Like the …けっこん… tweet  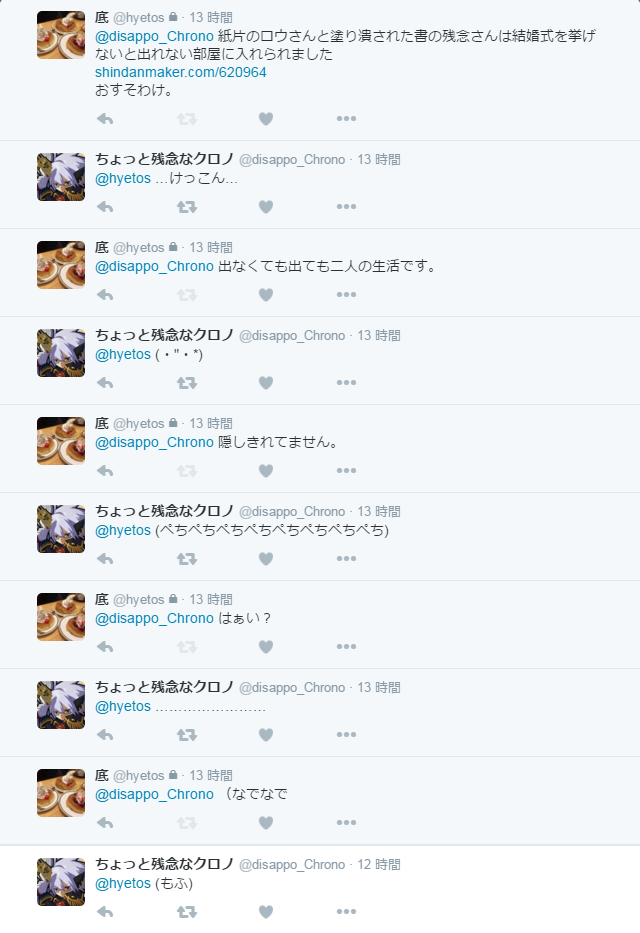pos(265,207)
